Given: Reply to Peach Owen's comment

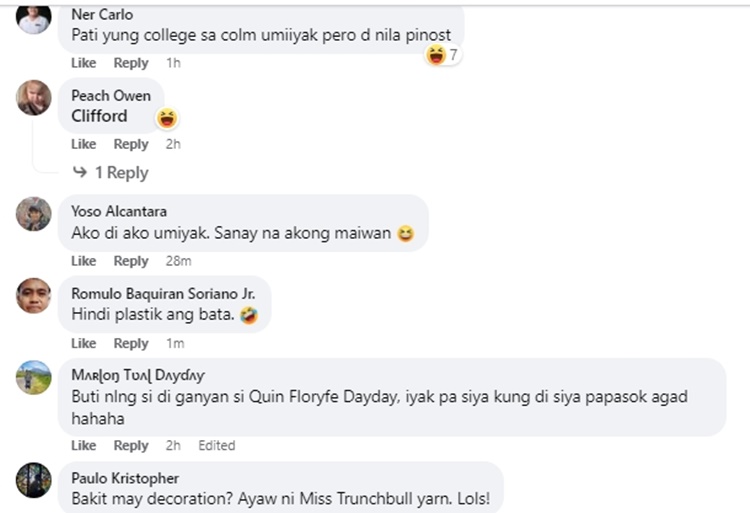Looking at the screenshot, I should (130, 144).
